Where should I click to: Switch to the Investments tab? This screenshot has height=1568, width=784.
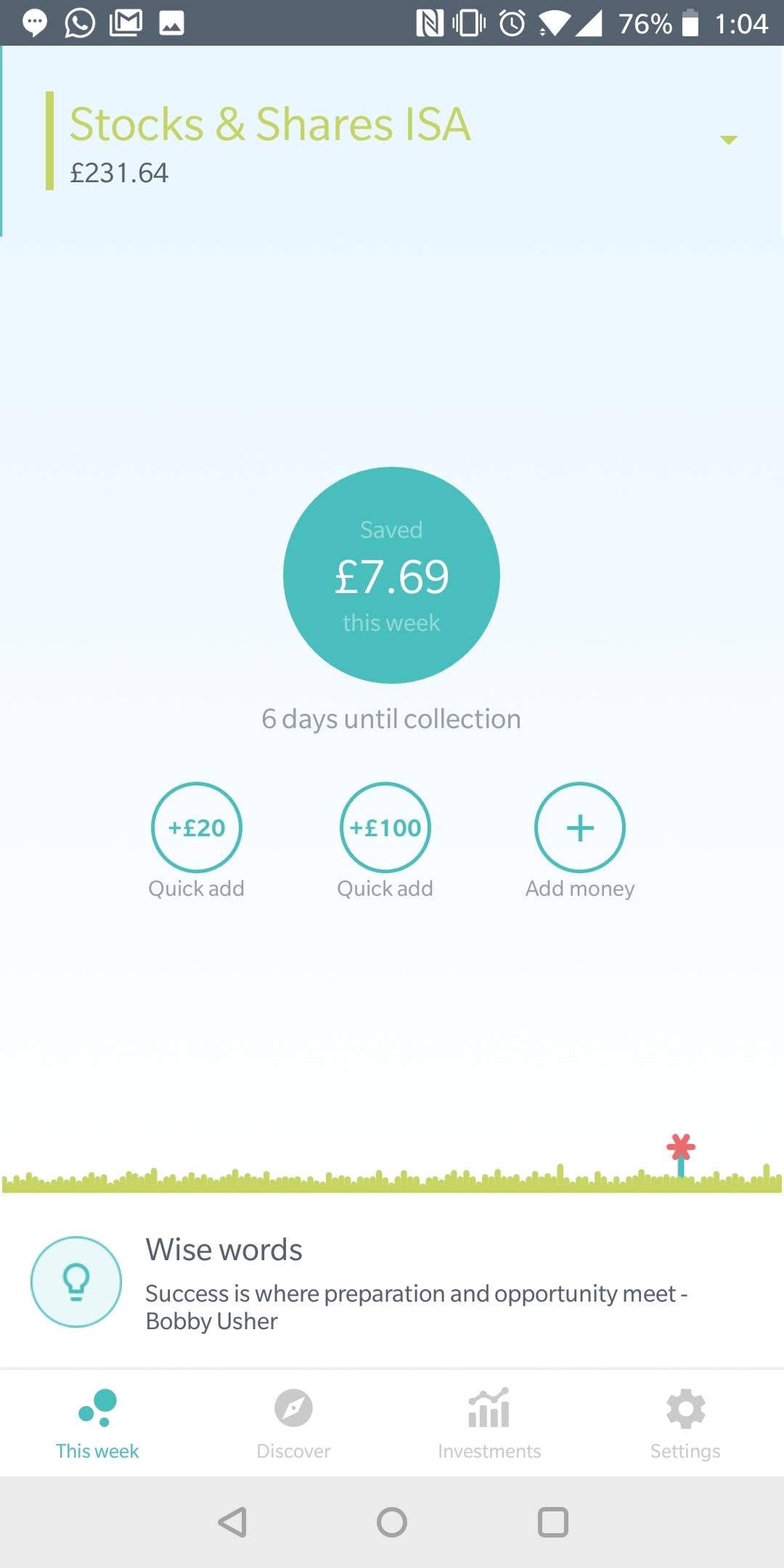coord(489,1424)
